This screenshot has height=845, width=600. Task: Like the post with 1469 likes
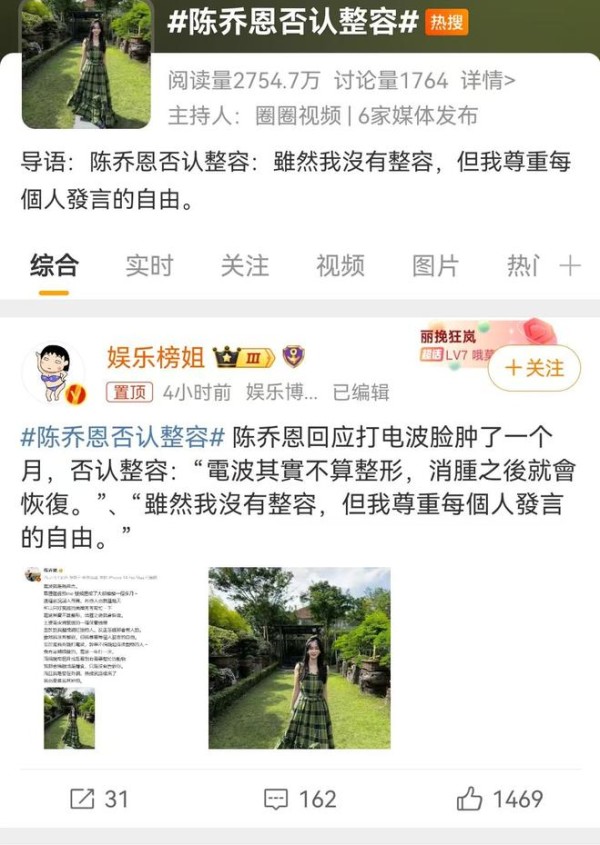coord(500,798)
